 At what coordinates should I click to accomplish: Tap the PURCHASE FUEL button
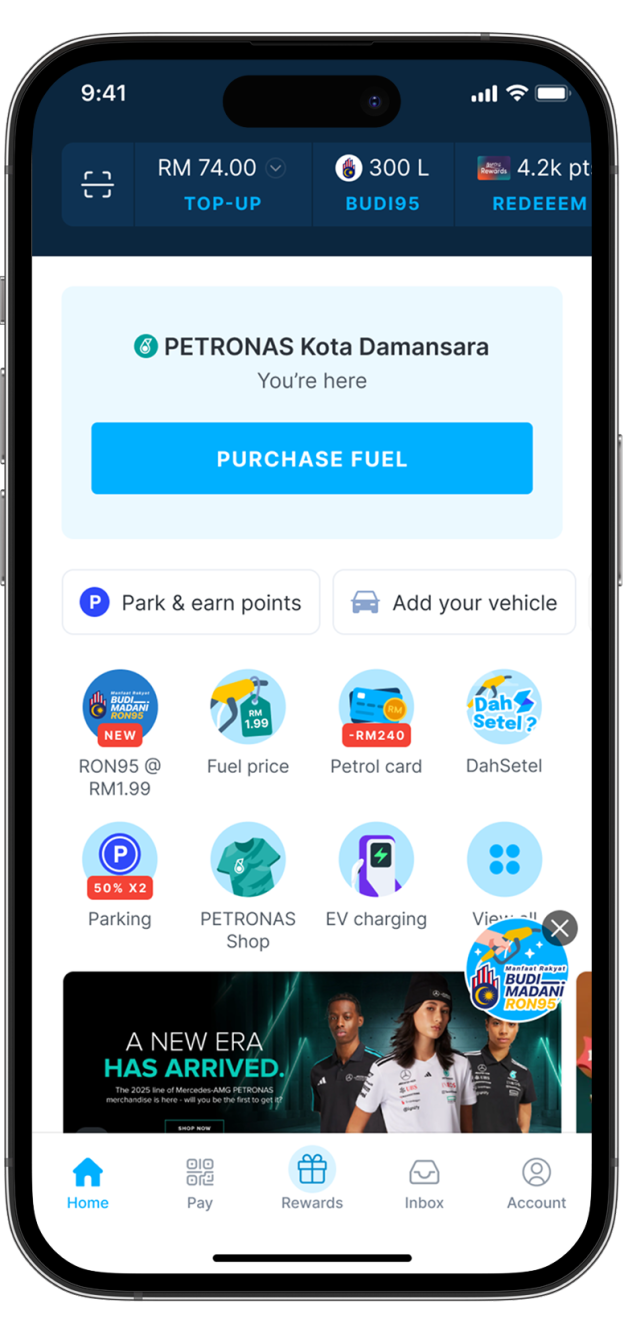pyautogui.click(x=312, y=459)
